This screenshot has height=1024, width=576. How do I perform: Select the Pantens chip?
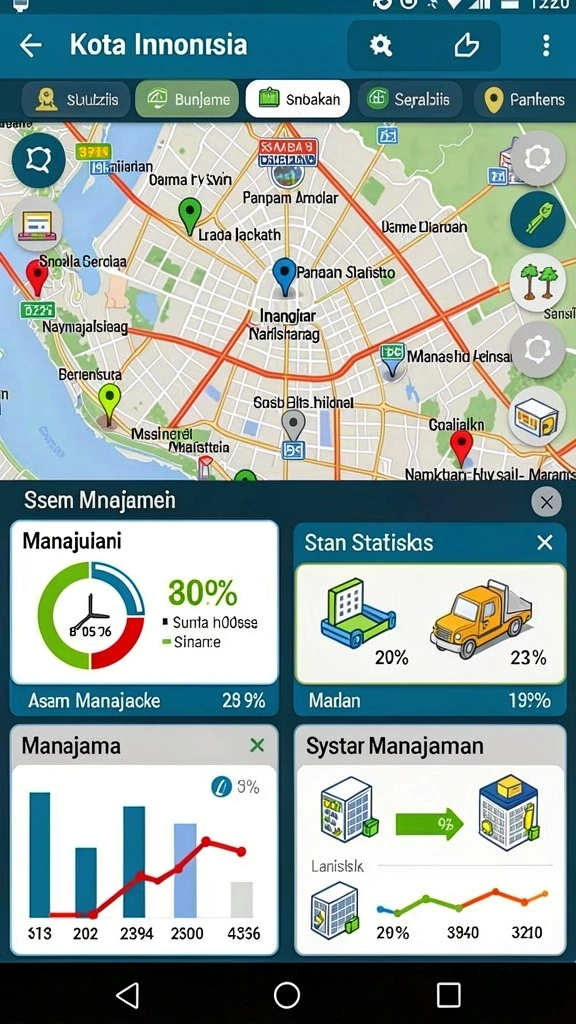525,99
